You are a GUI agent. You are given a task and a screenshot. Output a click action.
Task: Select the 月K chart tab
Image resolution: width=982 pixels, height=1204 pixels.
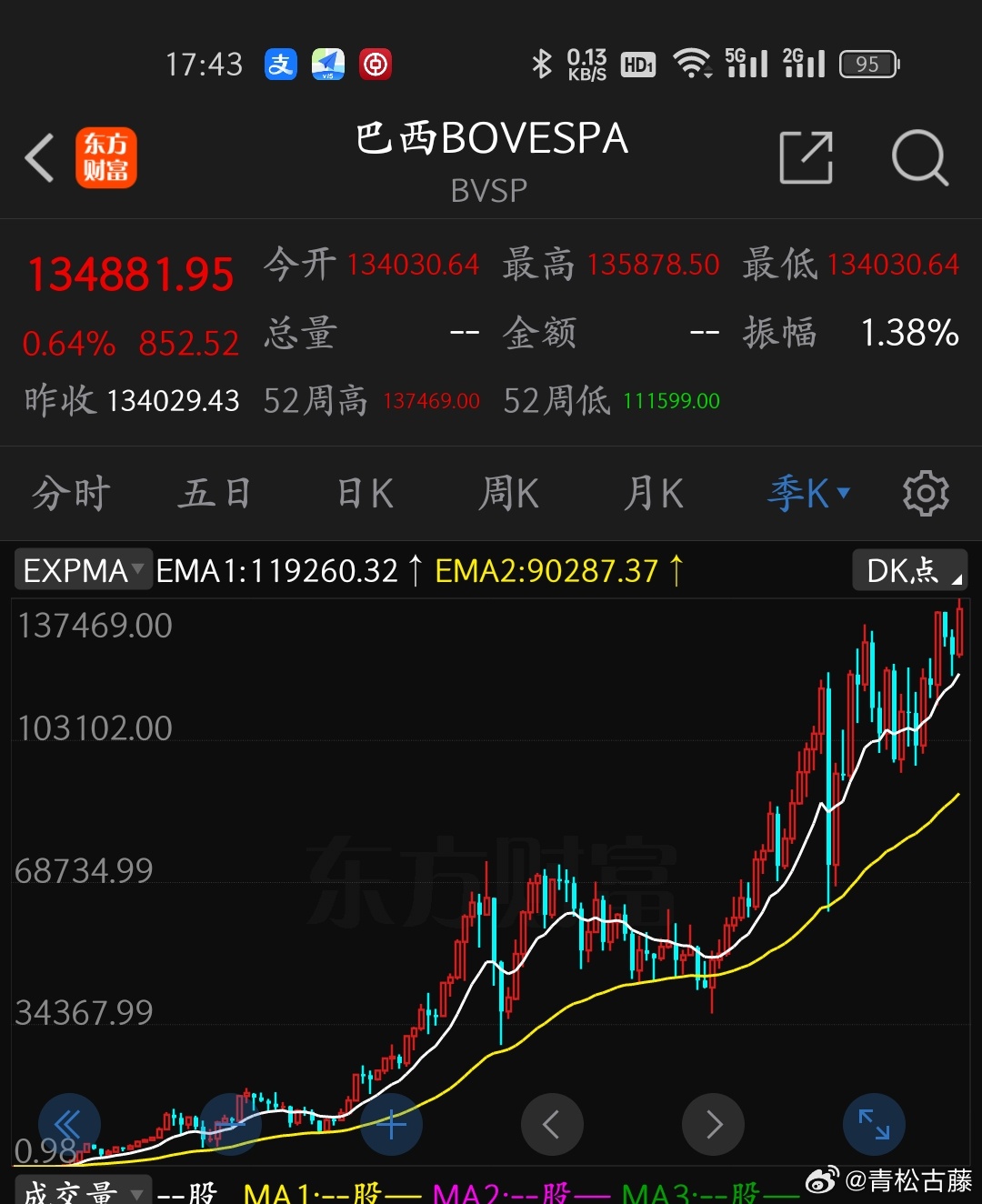pos(654,494)
